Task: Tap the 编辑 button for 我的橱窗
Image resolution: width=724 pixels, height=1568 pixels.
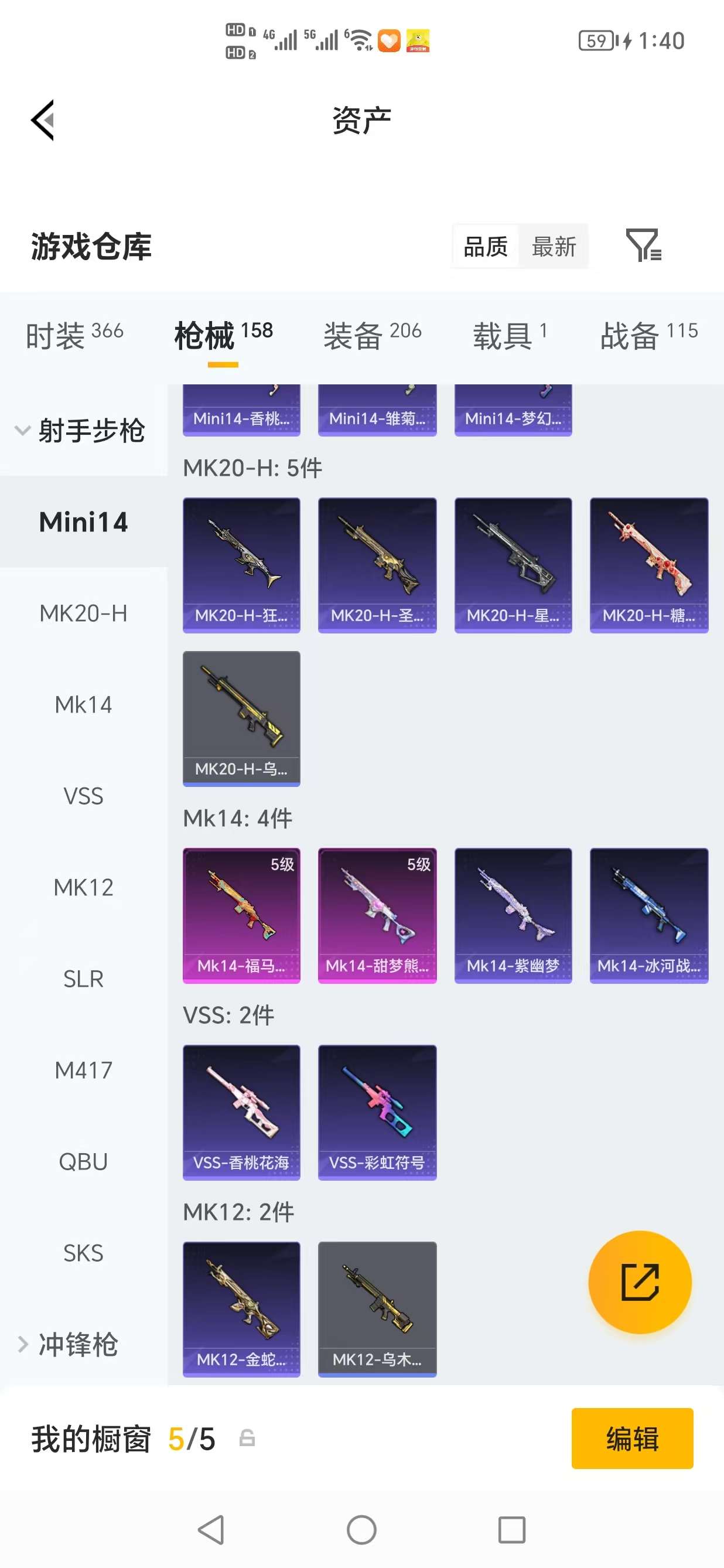Action: point(631,1439)
